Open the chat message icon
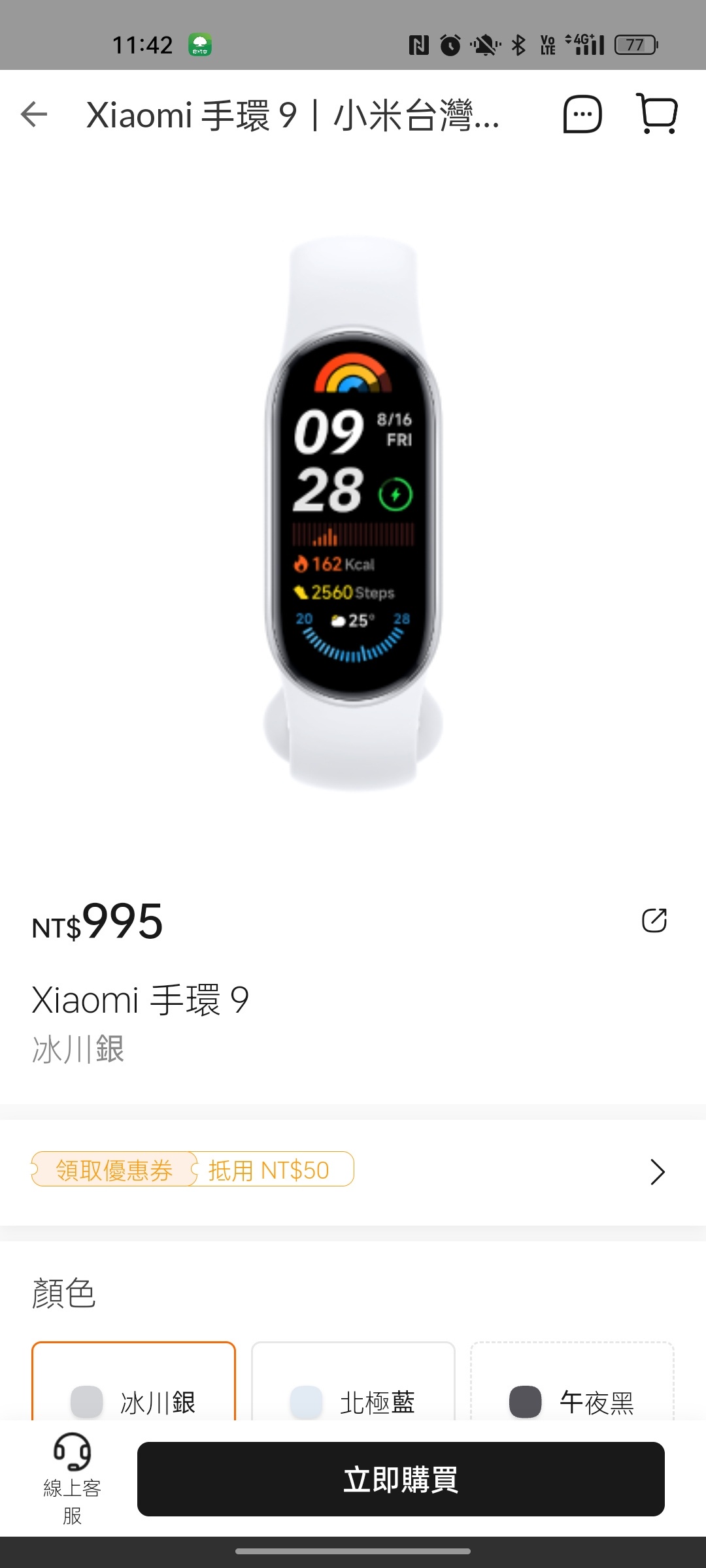 [582, 114]
